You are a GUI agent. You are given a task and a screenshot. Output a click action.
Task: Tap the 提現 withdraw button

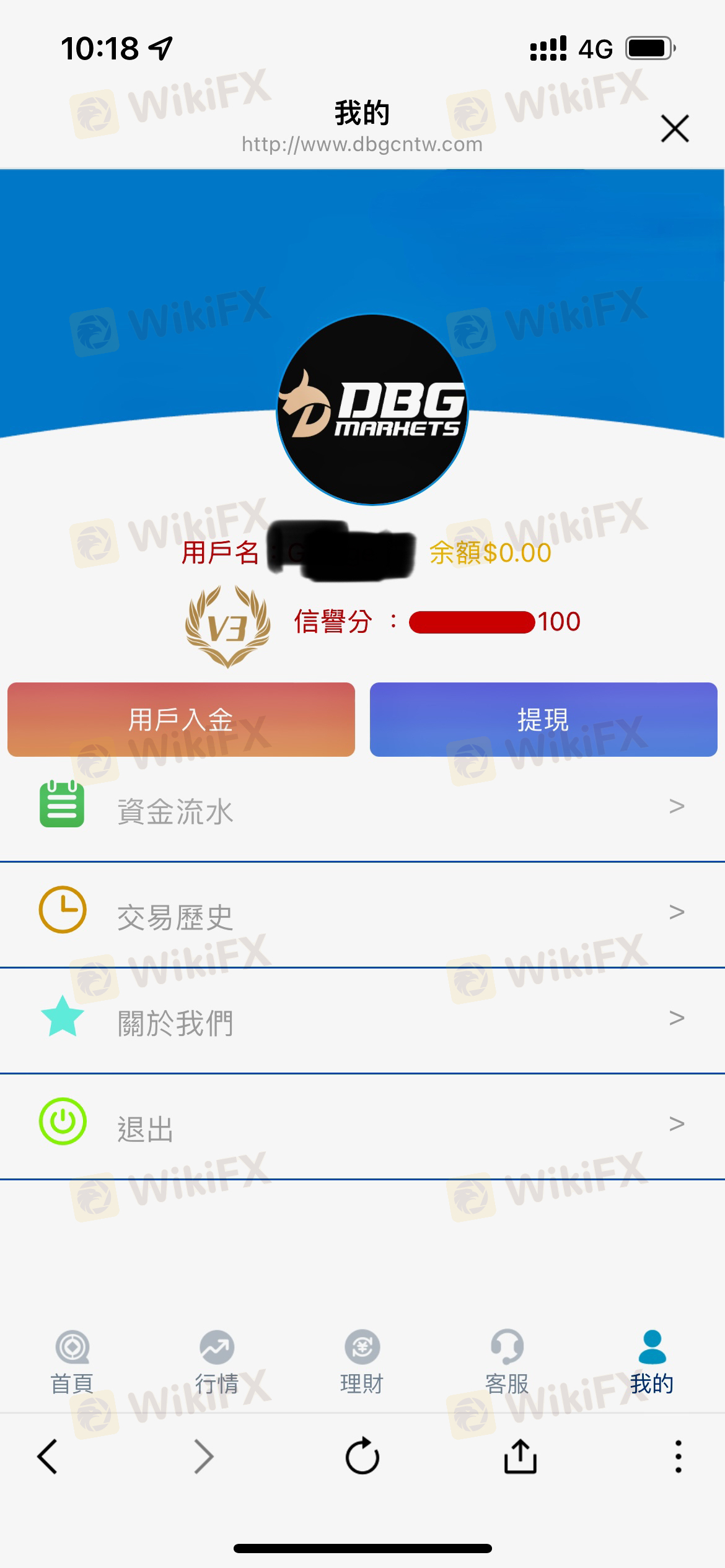tap(543, 720)
